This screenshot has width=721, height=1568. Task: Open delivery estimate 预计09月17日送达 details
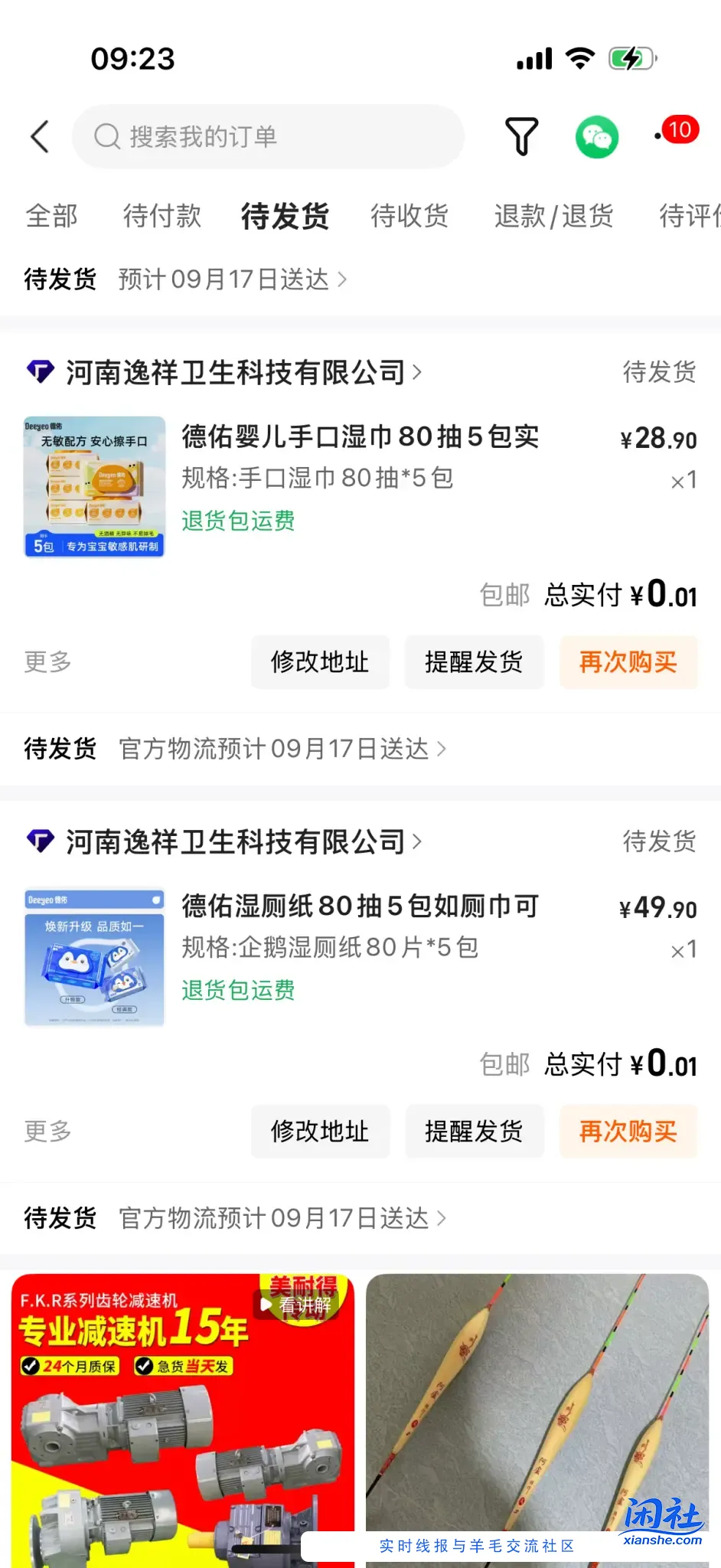point(228,279)
